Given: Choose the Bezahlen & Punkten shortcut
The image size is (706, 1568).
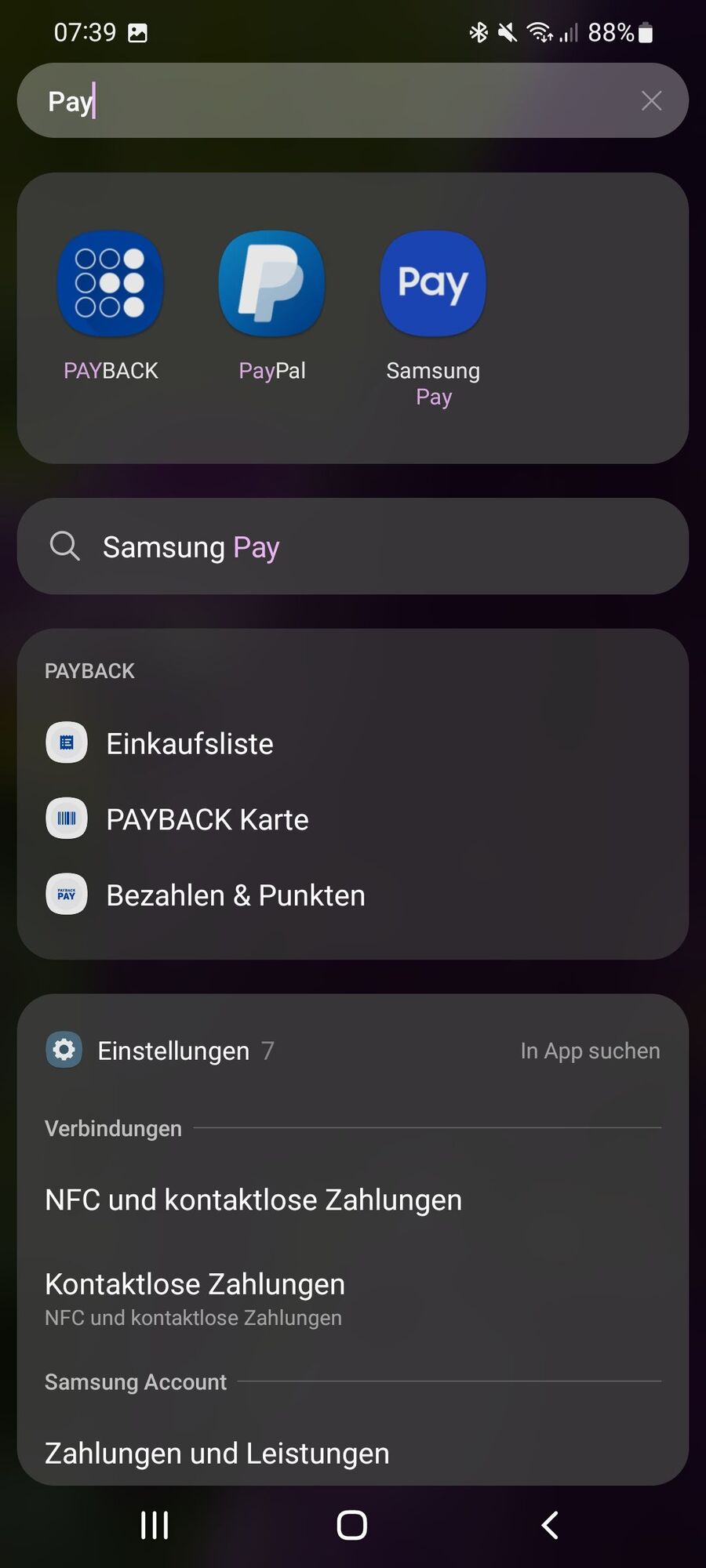Looking at the screenshot, I should 235,895.
